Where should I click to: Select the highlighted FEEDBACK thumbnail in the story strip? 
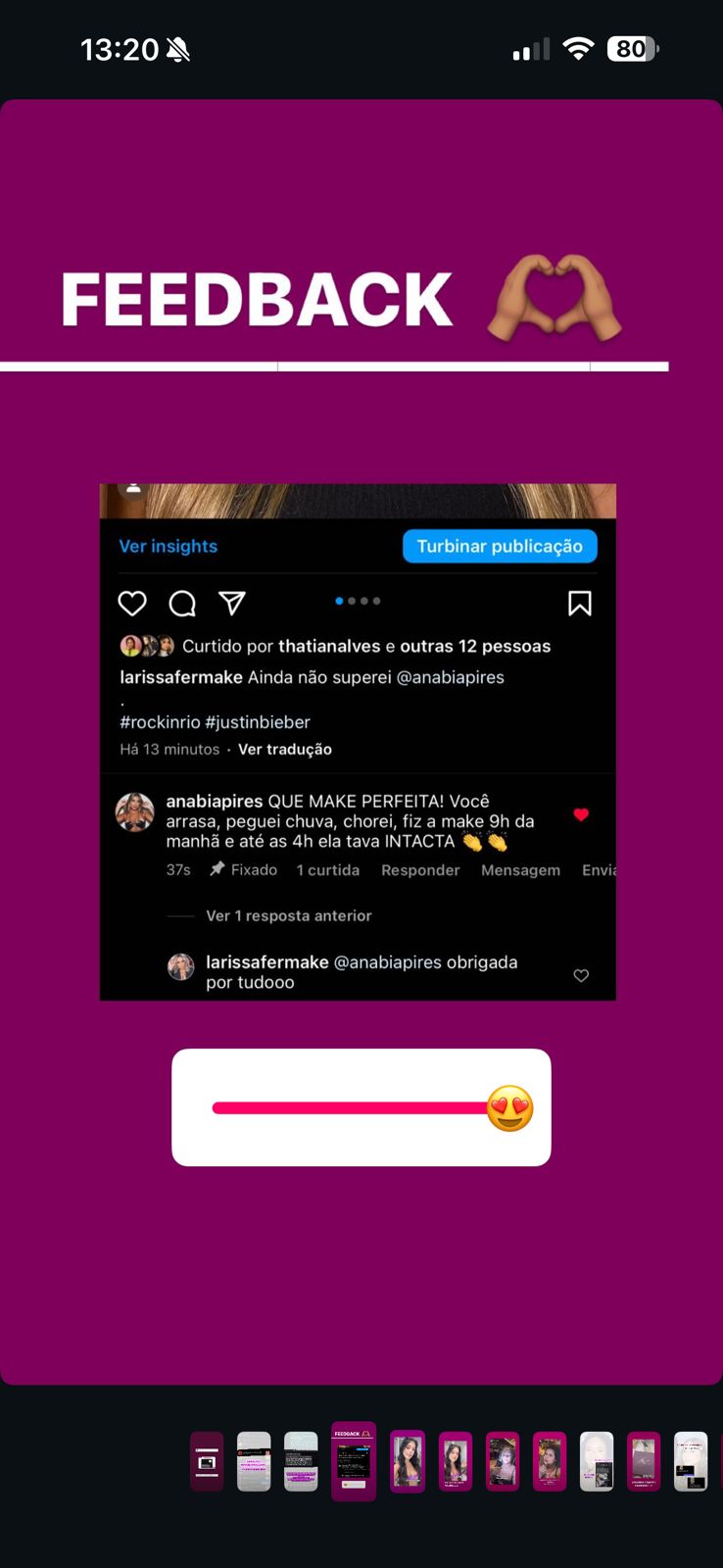(354, 1460)
